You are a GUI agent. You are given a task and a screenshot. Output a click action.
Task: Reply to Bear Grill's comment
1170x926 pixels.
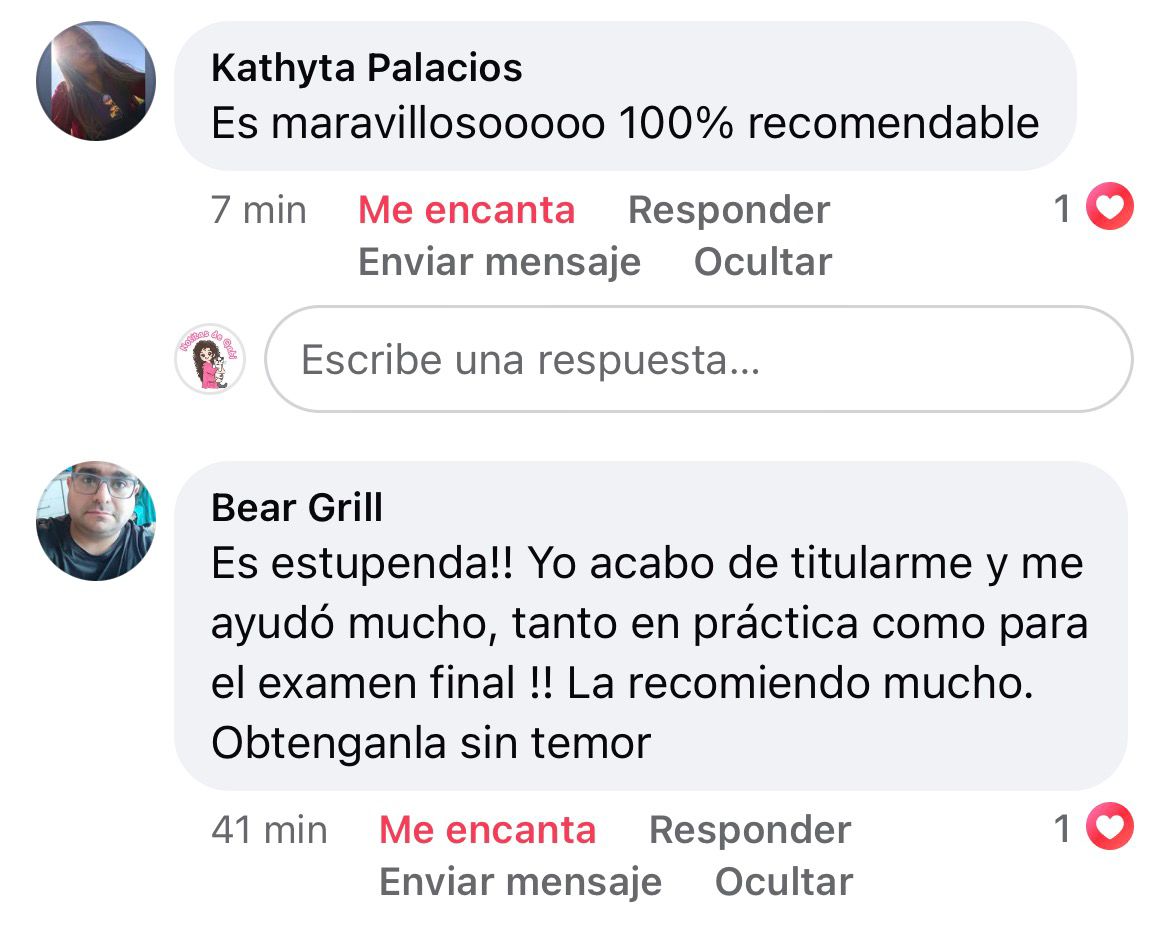pyautogui.click(x=750, y=830)
